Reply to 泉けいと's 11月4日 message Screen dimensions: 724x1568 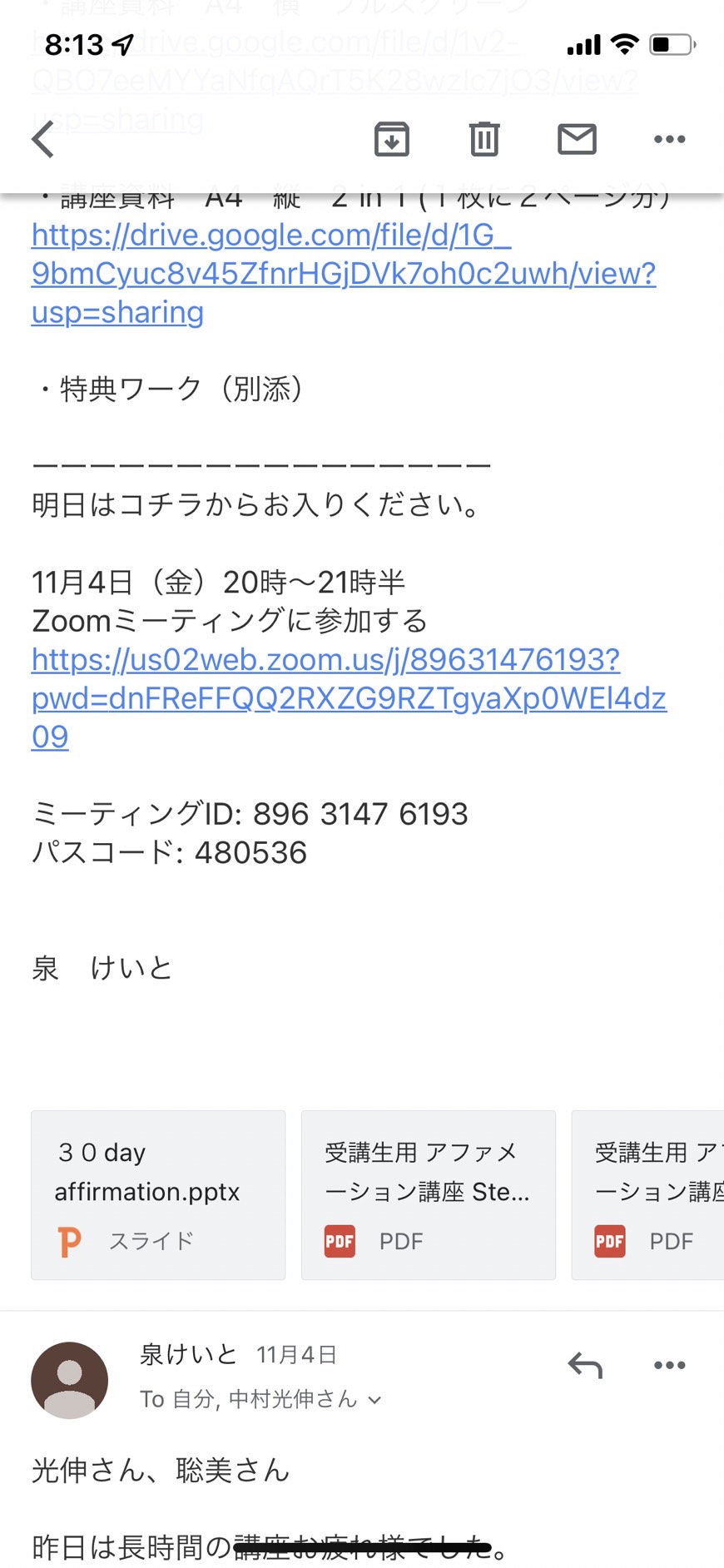click(585, 1366)
